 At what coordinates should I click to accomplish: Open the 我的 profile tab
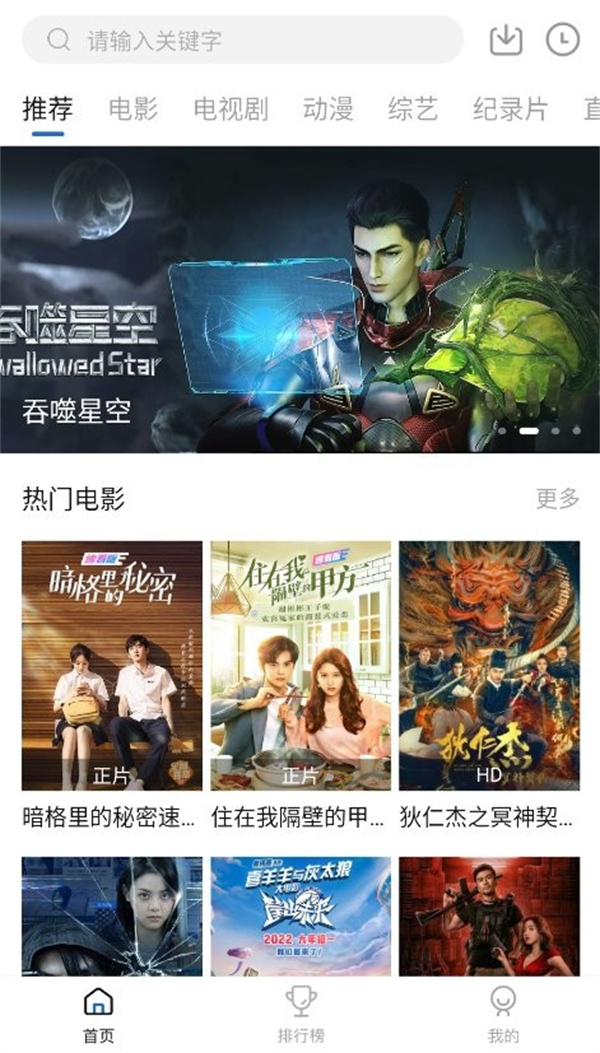(503, 1014)
